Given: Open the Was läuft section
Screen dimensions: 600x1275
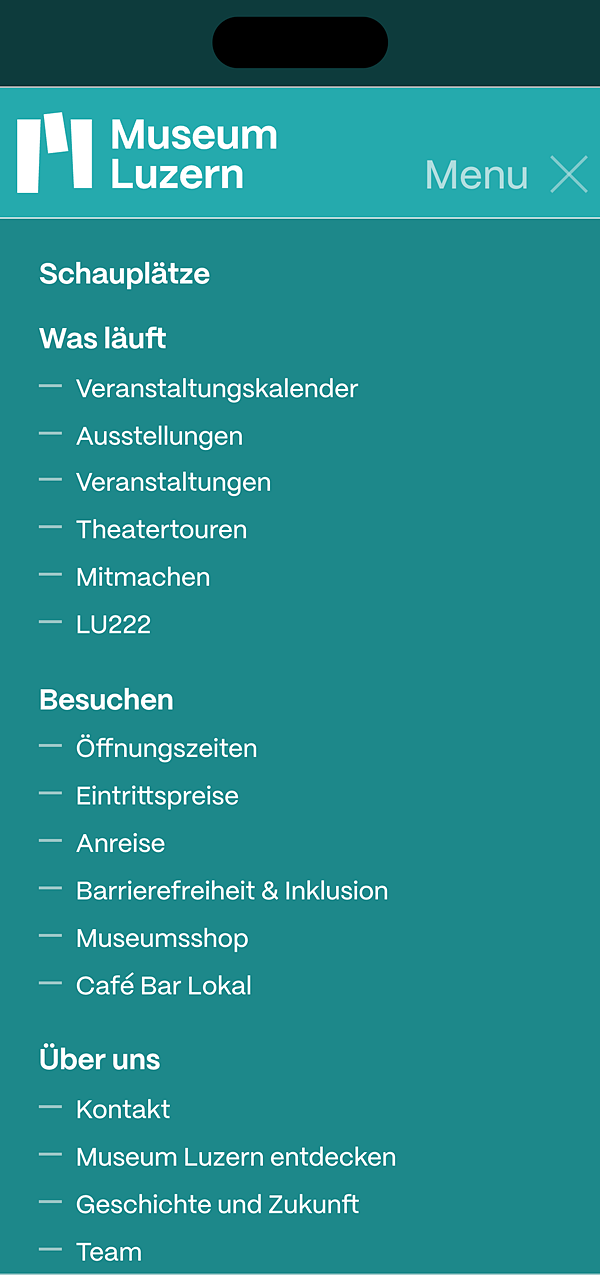Looking at the screenshot, I should click(103, 338).
